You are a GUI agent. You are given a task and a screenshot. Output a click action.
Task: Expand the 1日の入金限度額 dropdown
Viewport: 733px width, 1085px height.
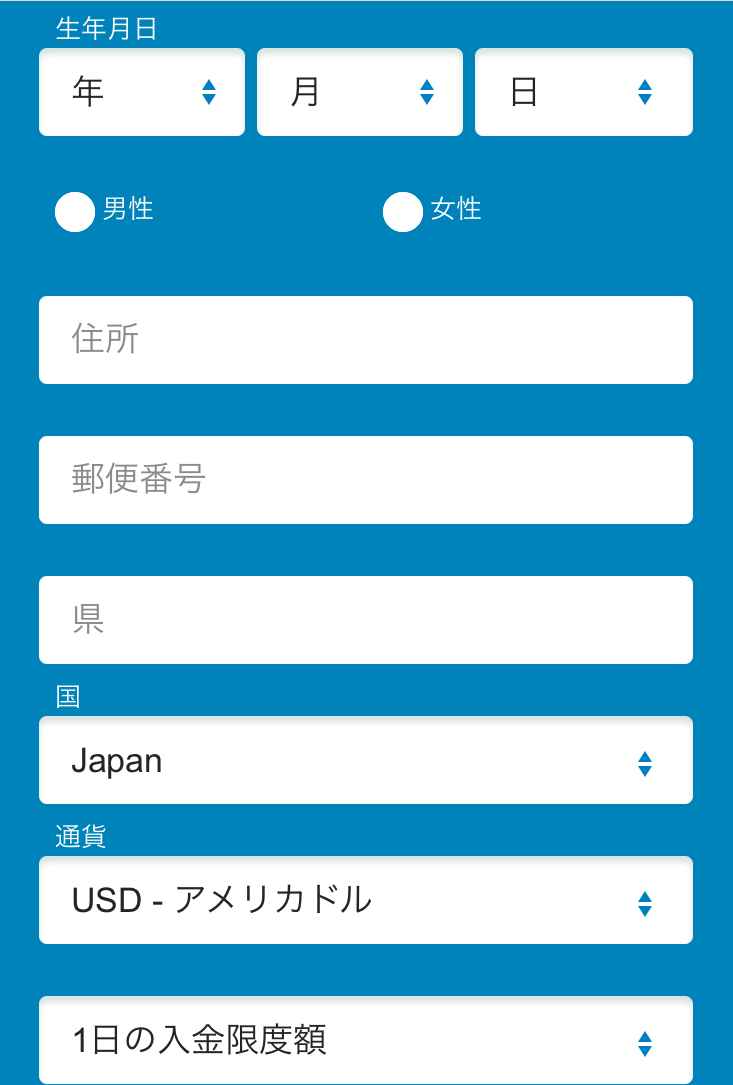365,1040
